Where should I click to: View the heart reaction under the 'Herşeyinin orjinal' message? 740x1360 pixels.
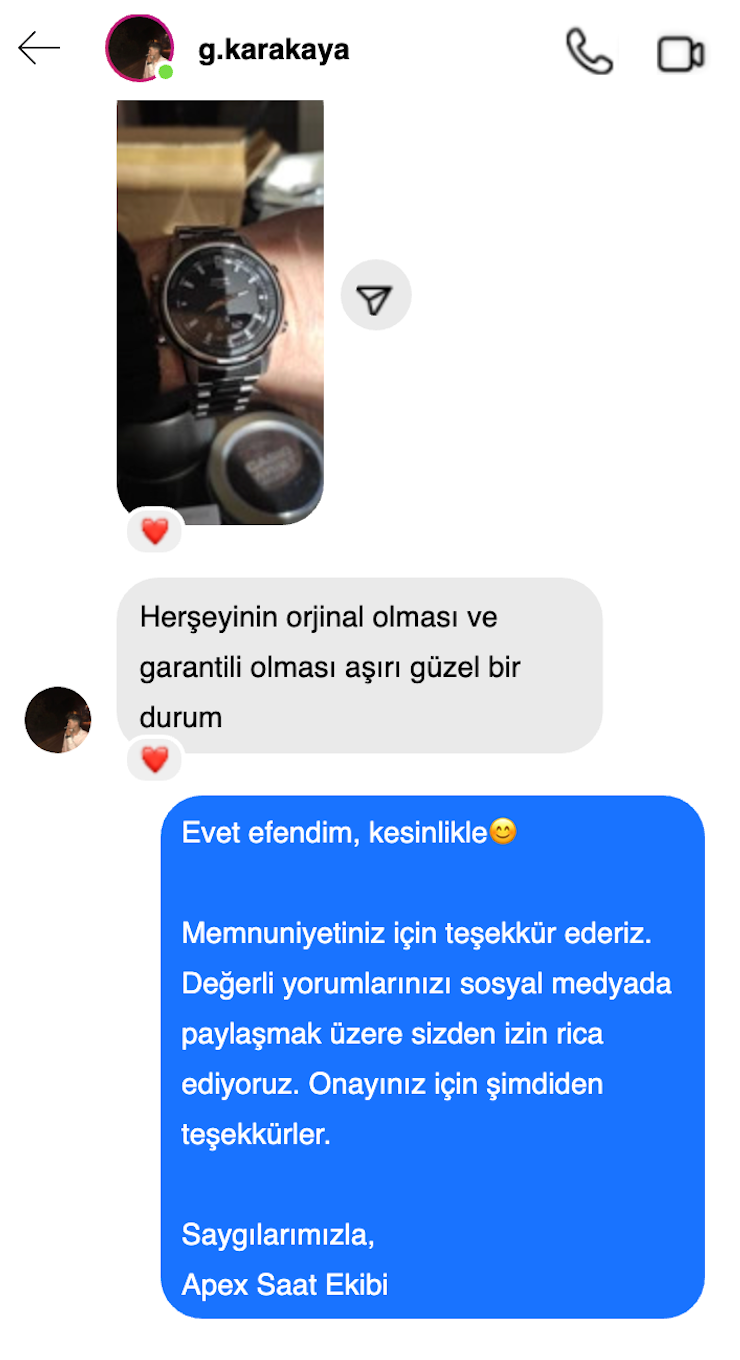[155, 760]
